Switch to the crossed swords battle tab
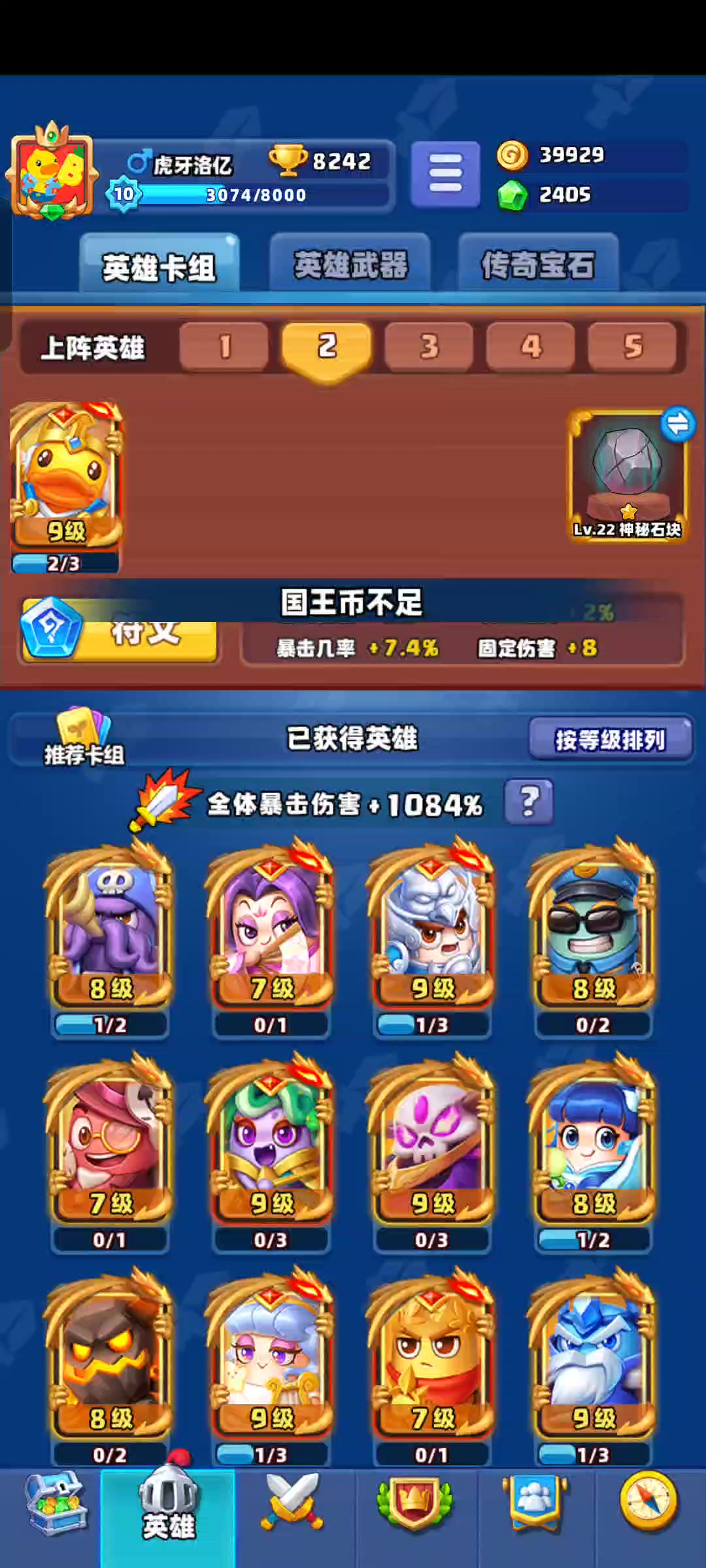Image resolution: width=706 pixels, height=1568 pixels. [x=292, y=1503]
